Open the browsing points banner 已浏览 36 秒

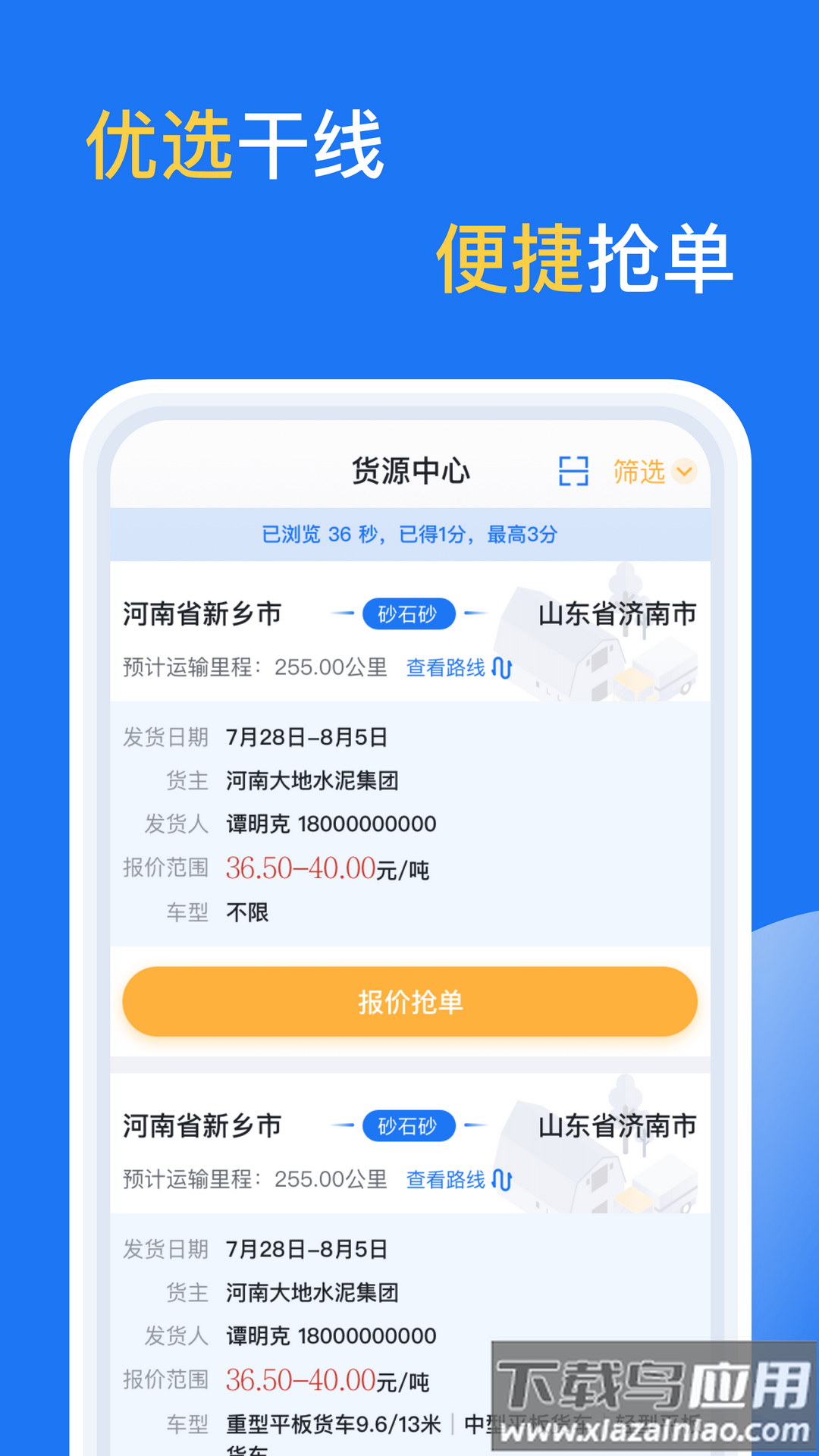point(409,535)
